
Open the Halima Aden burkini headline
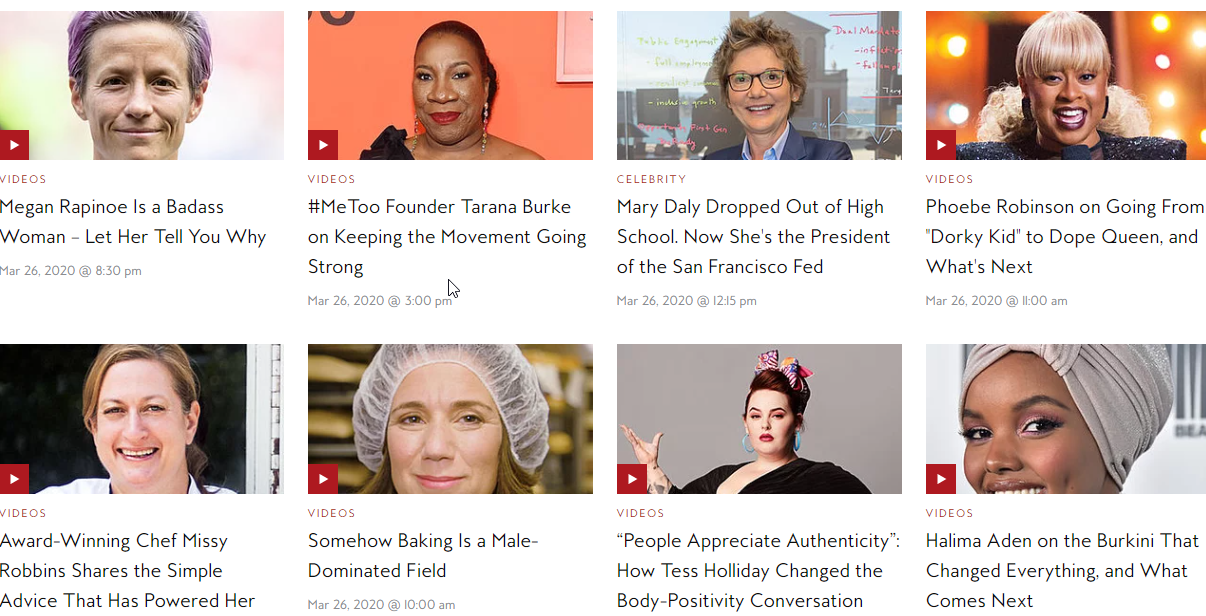pyautogui.click(x=1062, y=571)
